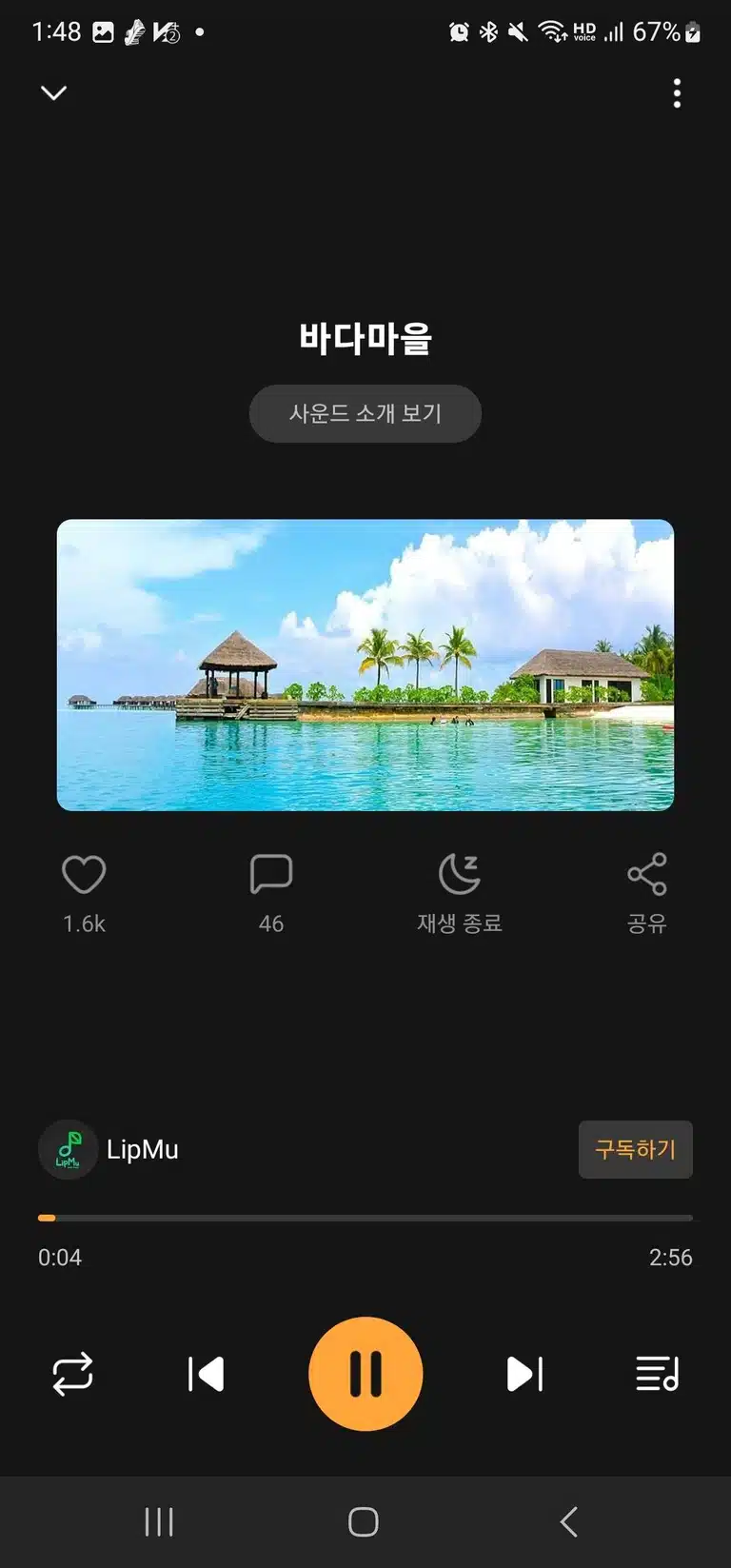Skip to the previous track
Screen dimensions: 731x1568
pos(206,1374)
